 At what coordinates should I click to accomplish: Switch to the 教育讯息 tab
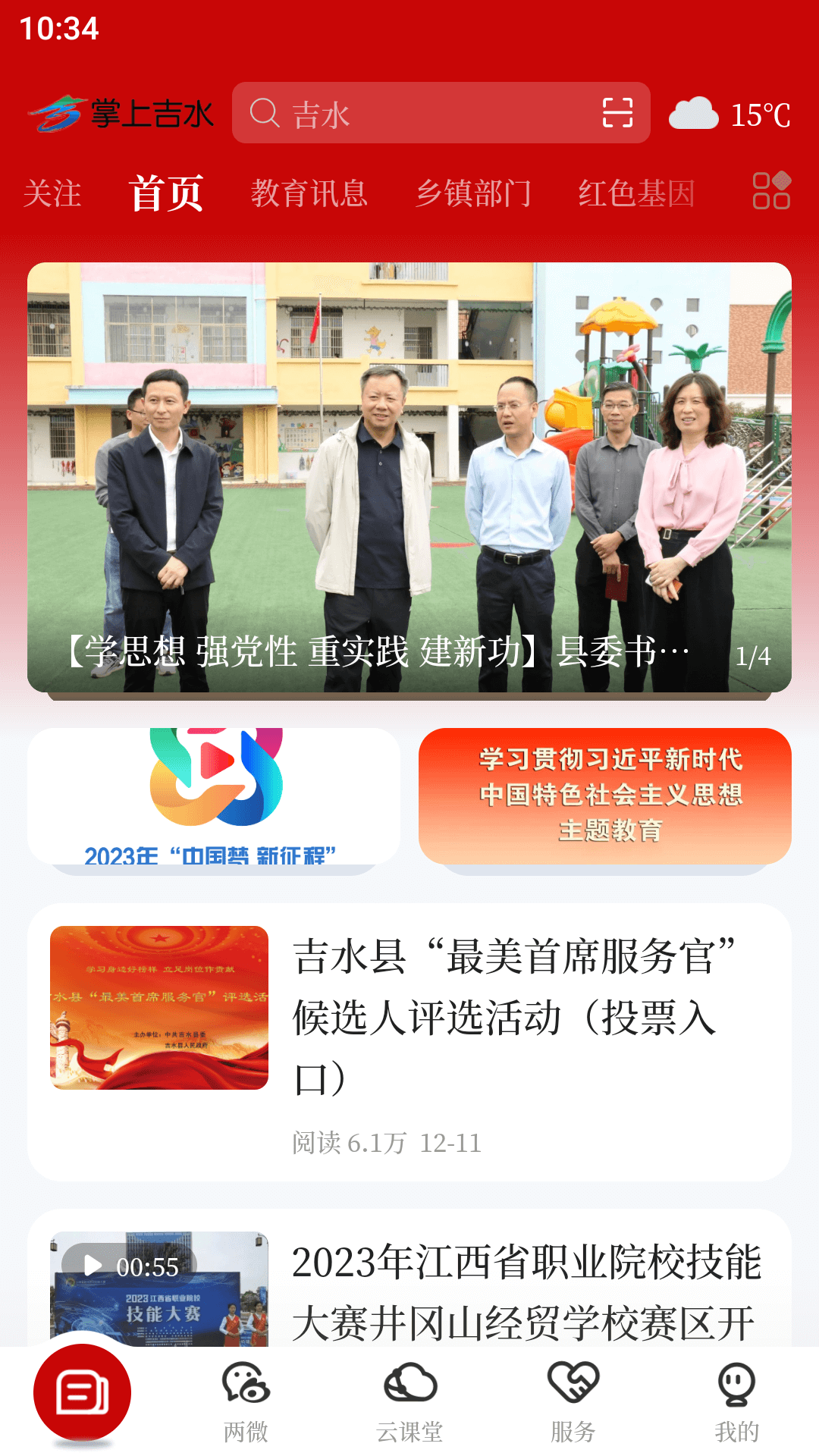309,193
